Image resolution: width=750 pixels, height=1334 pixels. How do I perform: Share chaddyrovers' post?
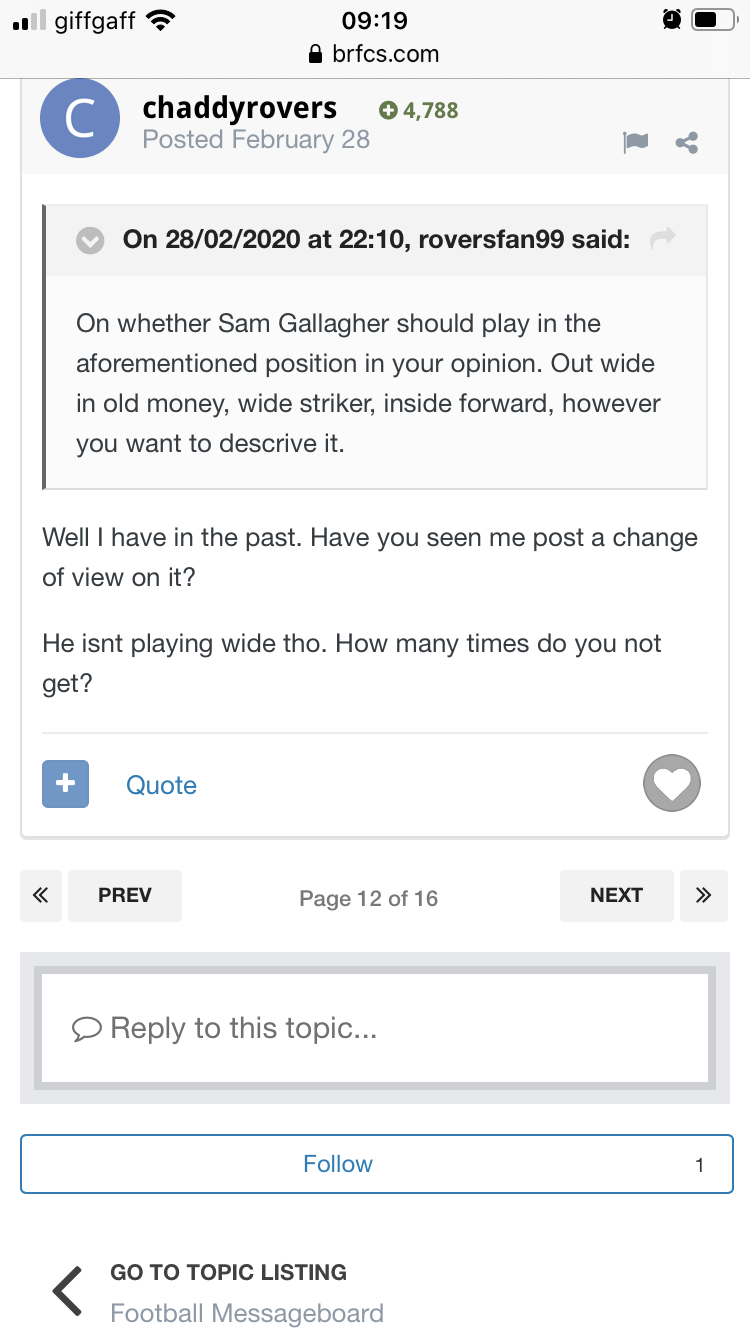(687, 143)
